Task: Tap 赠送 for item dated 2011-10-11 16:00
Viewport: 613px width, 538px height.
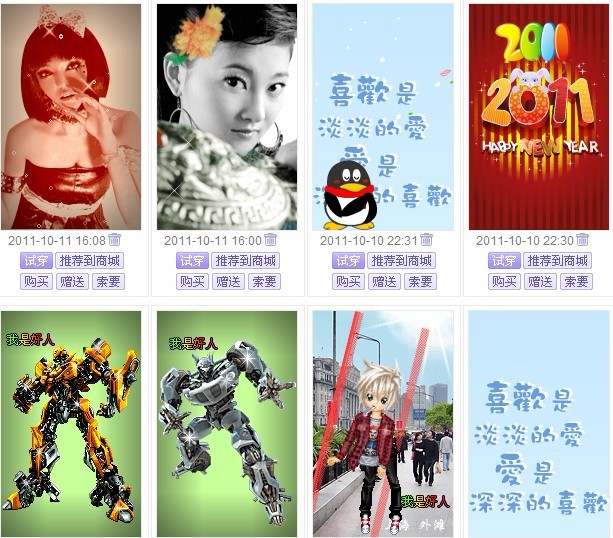Action: (228, 282)
